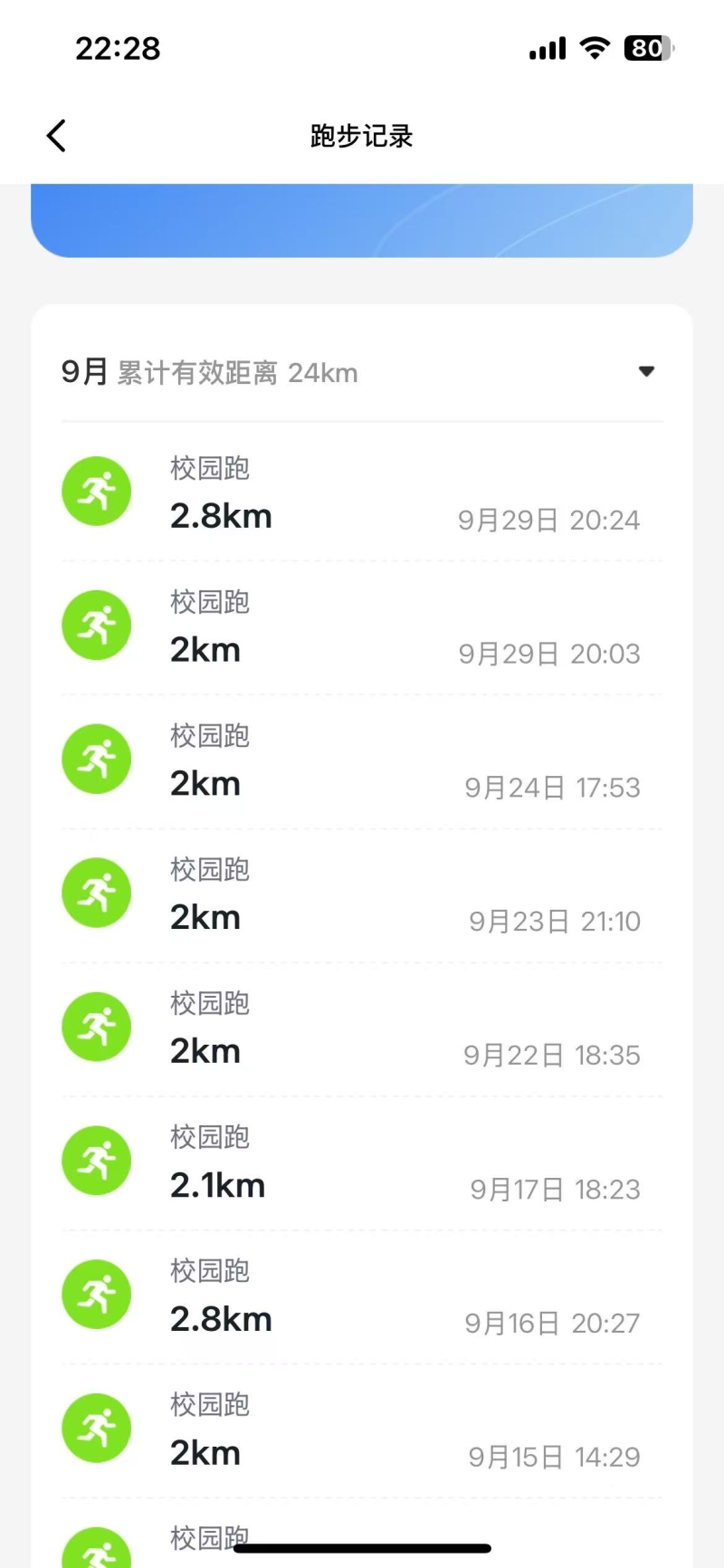
Task: Expand the 9月 month dropdown arrow
Action: point(646,371)
